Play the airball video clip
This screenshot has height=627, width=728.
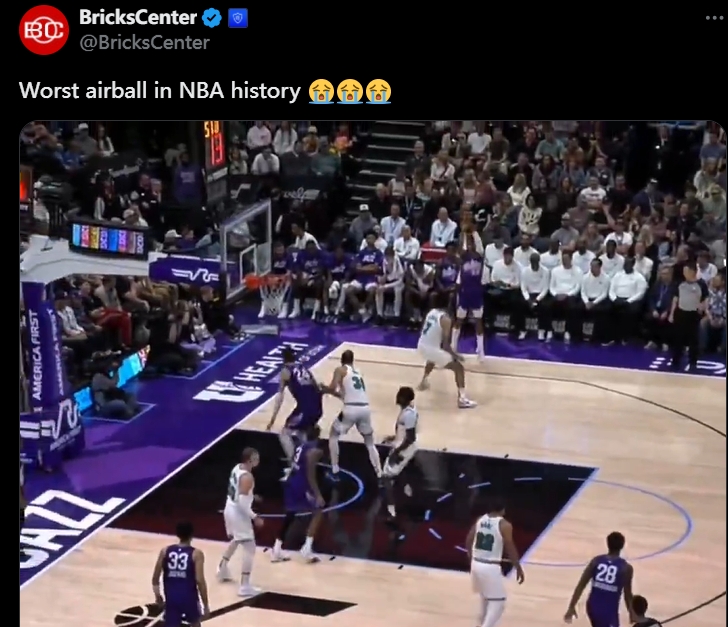(372, 373)
